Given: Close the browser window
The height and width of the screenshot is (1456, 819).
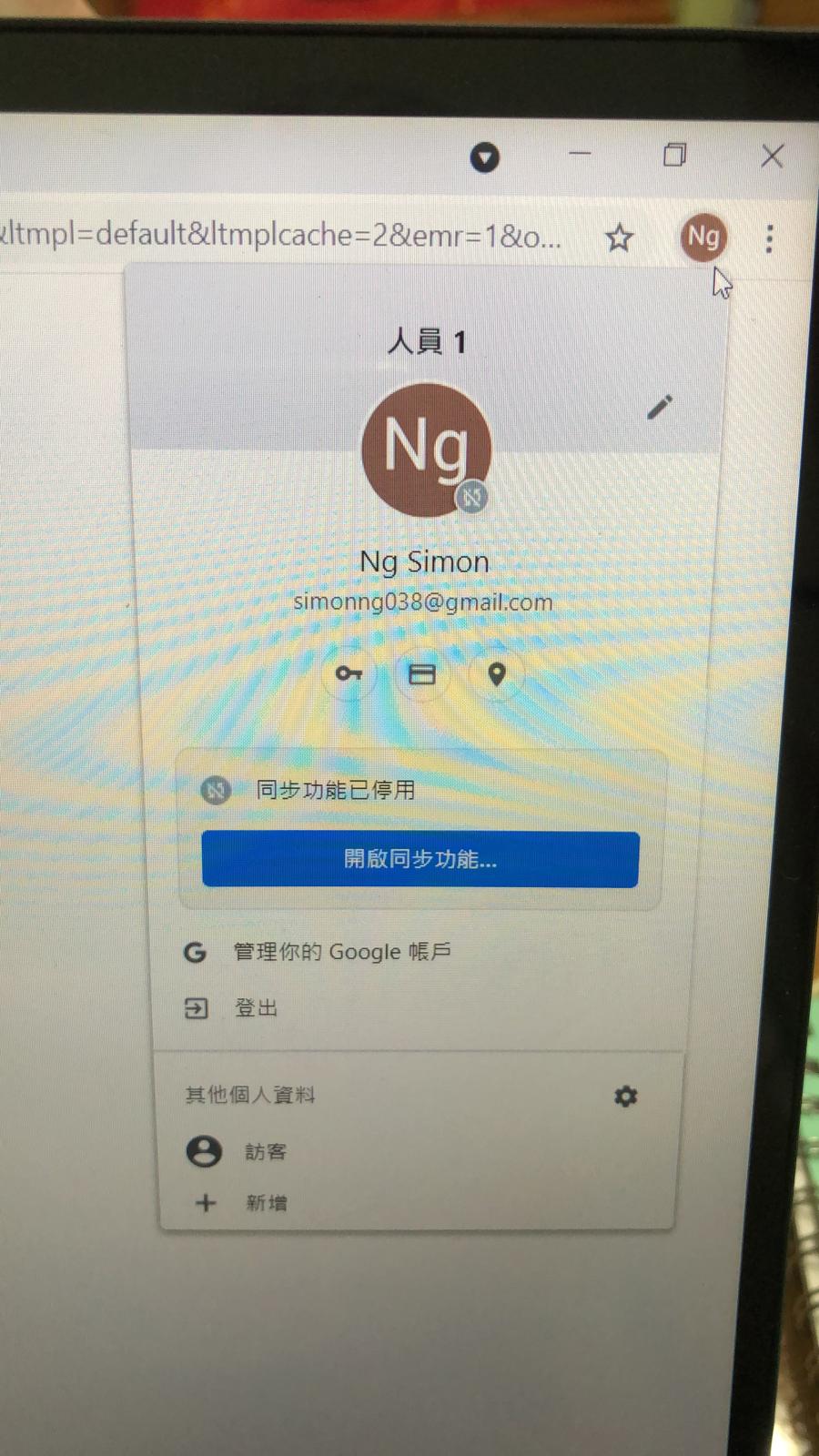Looking at the screenshot, I should pos(772,157).
